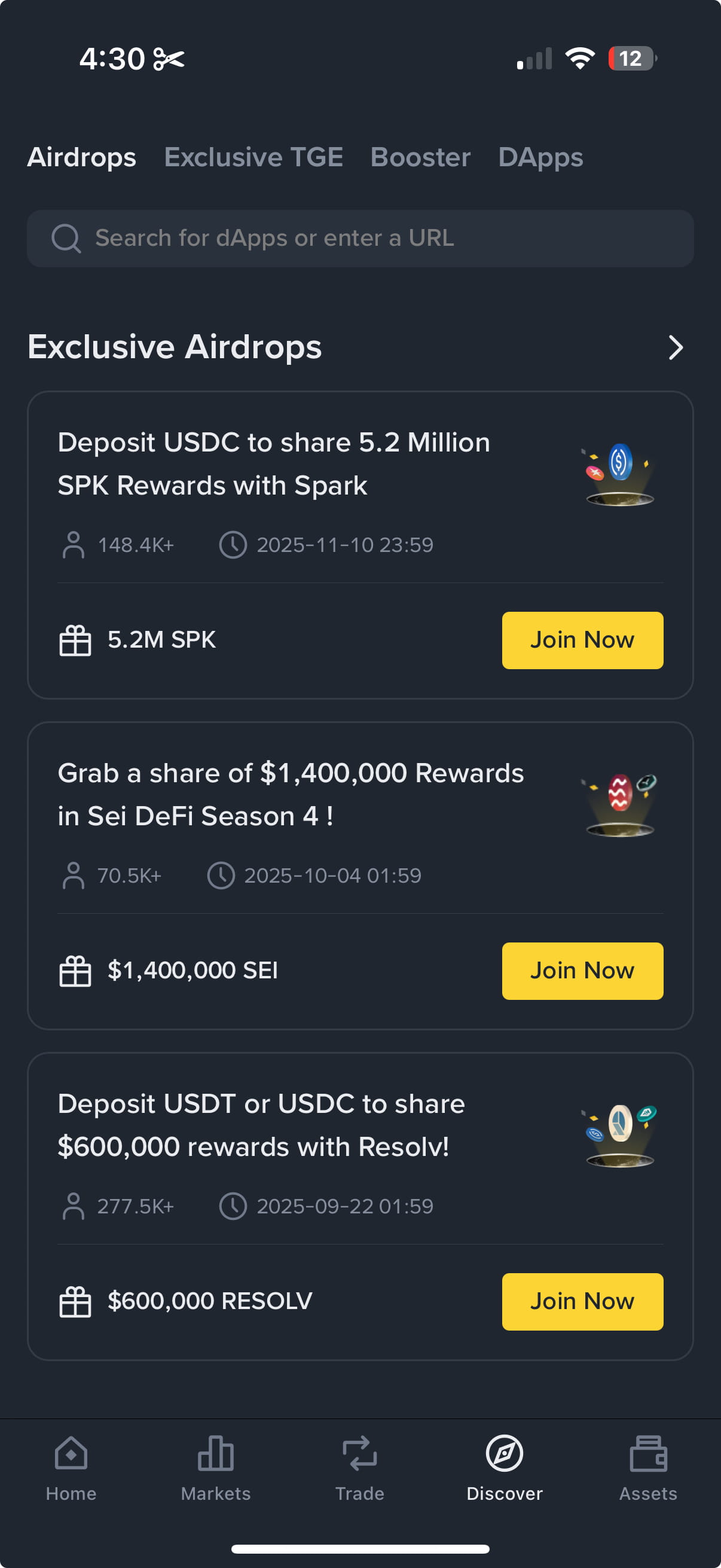Open the Sei DeFi Season 4 card
This screenshot has width=721, height=1568.
point(290,794)
